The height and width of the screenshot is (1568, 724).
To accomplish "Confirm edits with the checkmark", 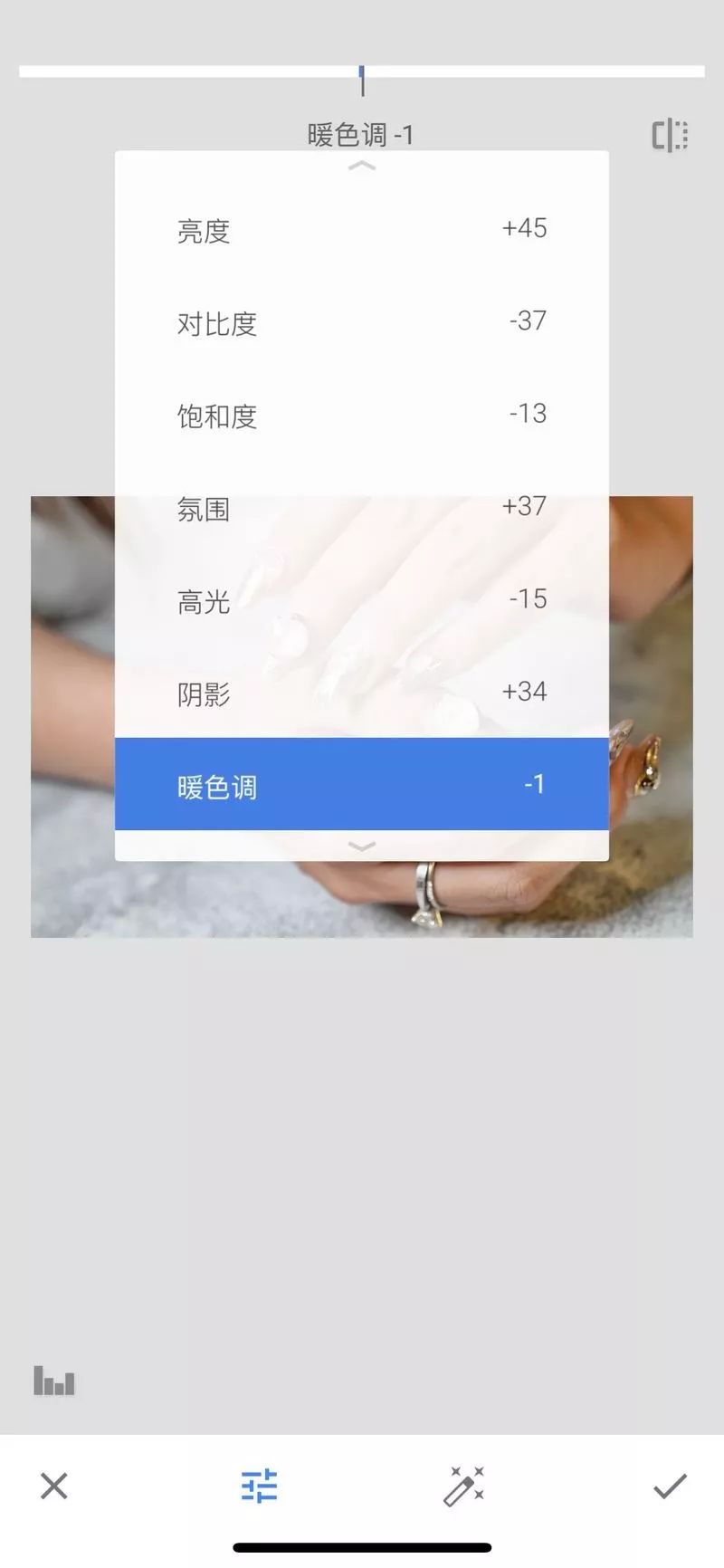I will coord(670,1486).
